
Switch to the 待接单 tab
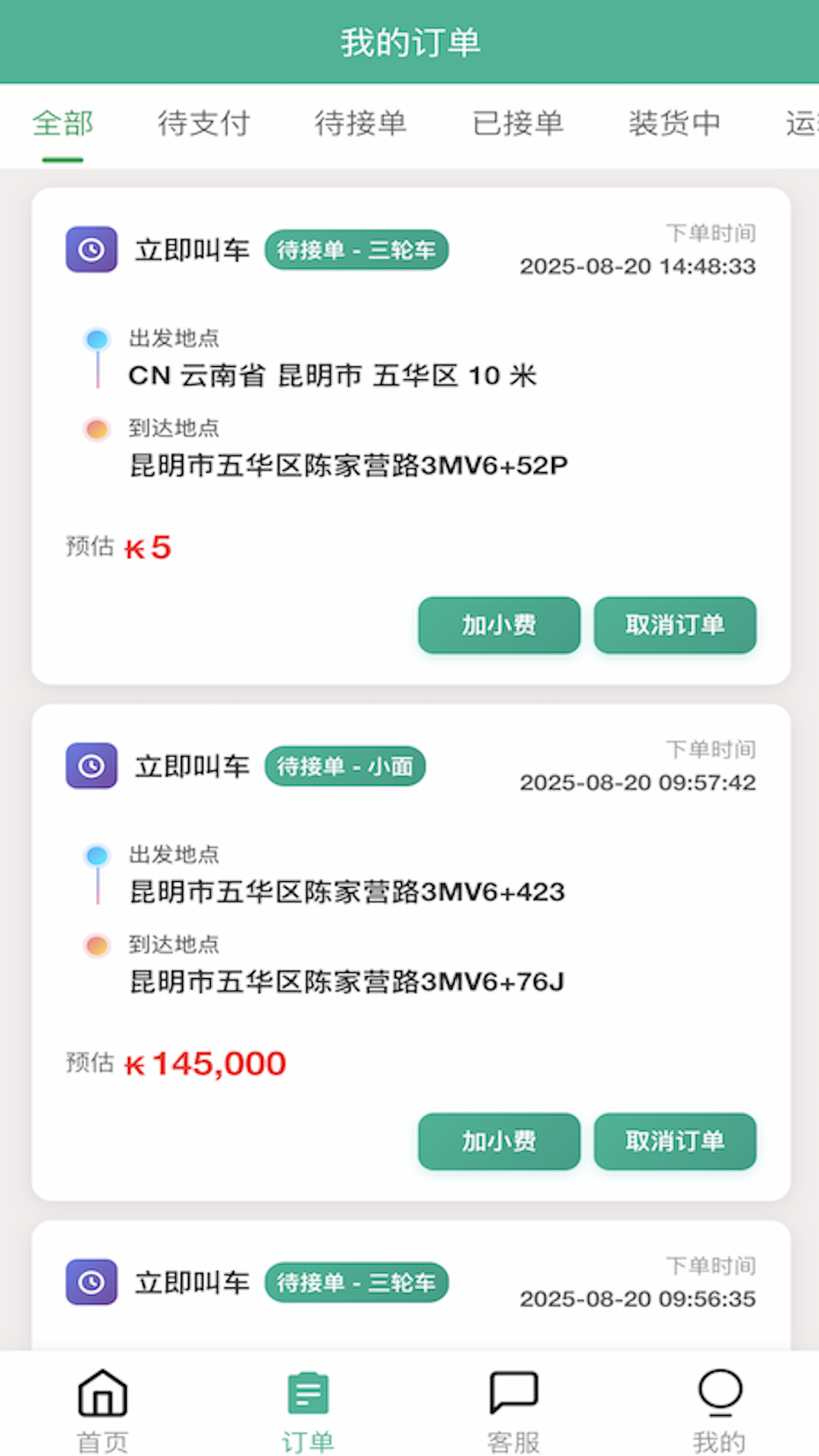(x=362, y=124)
